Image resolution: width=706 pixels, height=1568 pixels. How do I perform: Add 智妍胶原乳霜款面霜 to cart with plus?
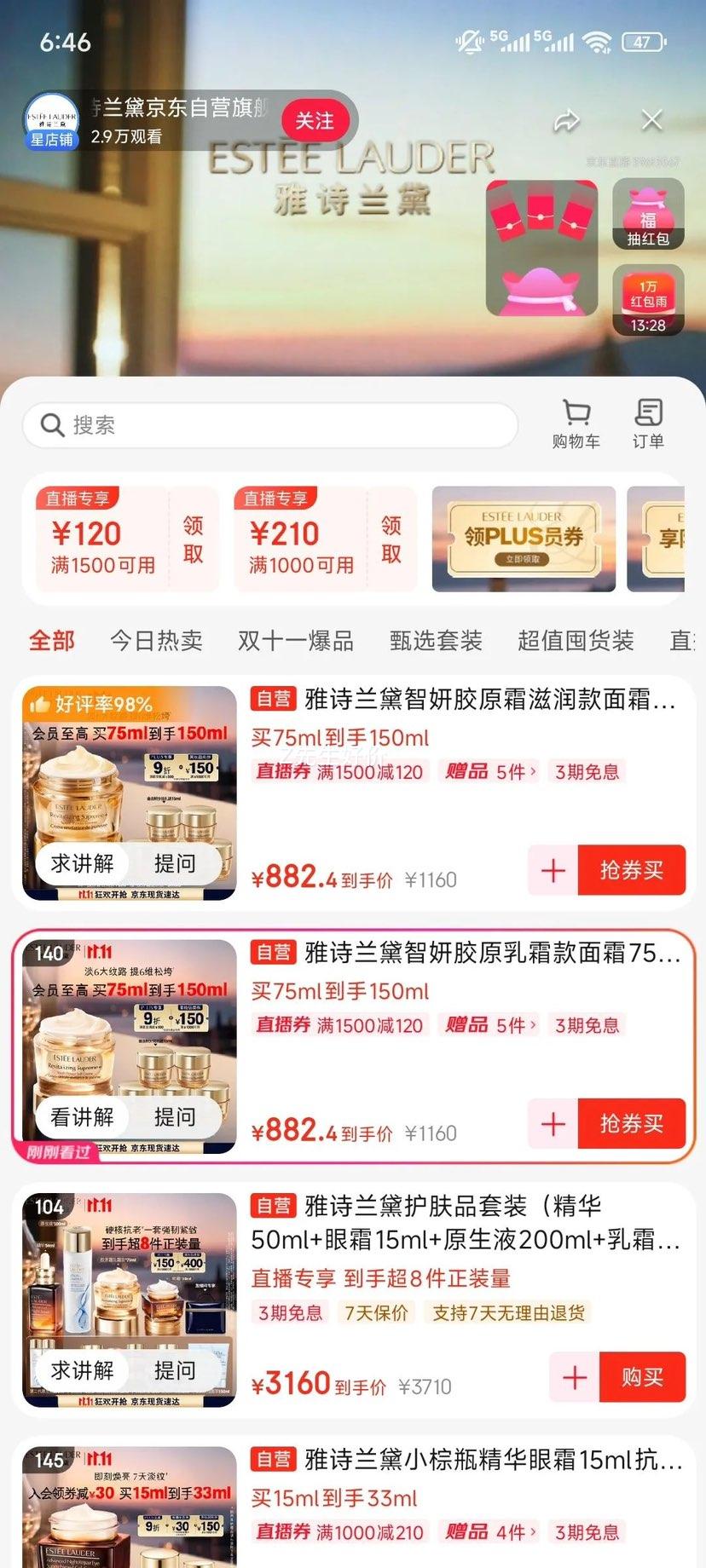click(x=553, y=1124)
